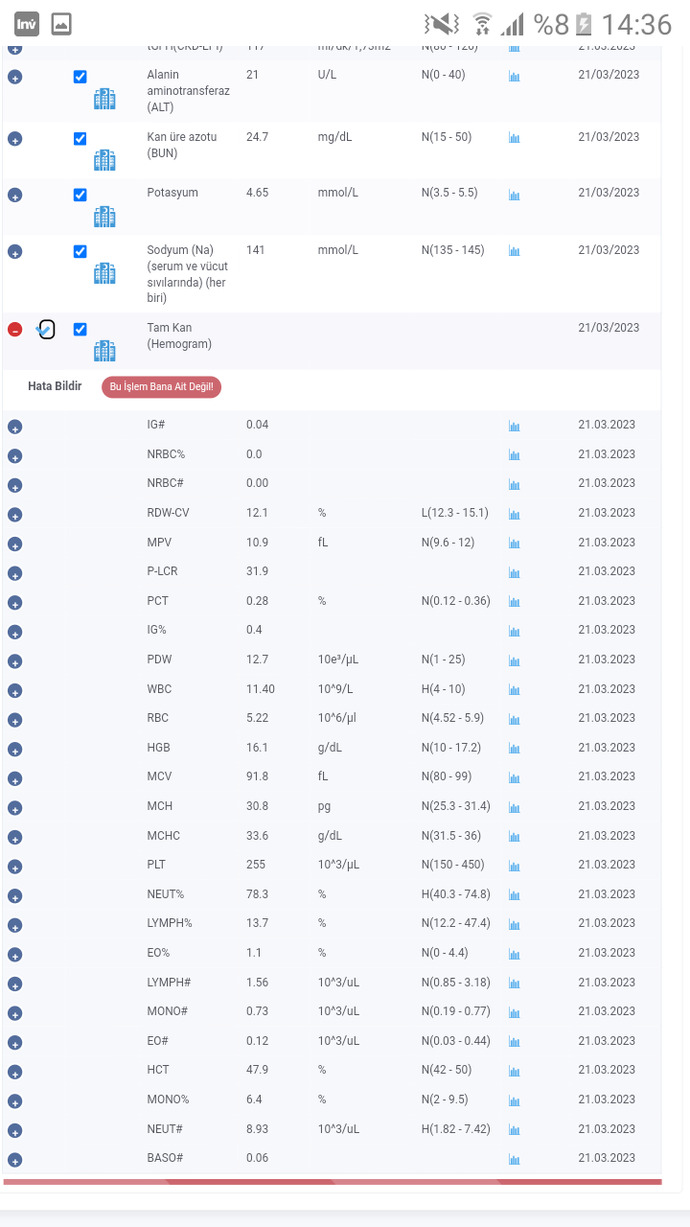Collapse the Tam Kan (Hemogram) row
690x1227 pixels.
[x=14, y=329]
